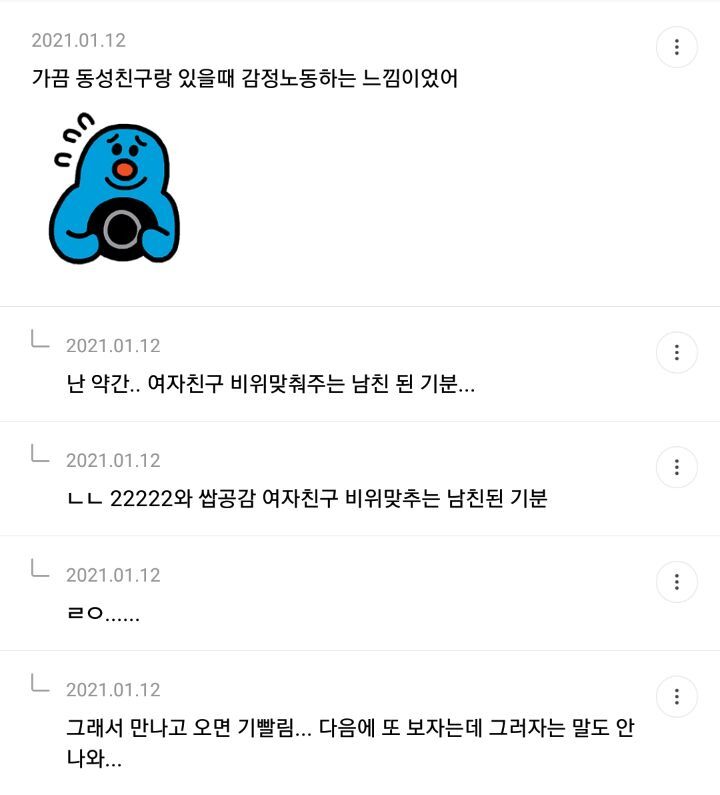Open options for the 'ㄴㄴ 22222와' reply
This screenshot has width=720, height=795.
(x=677, y=467)
